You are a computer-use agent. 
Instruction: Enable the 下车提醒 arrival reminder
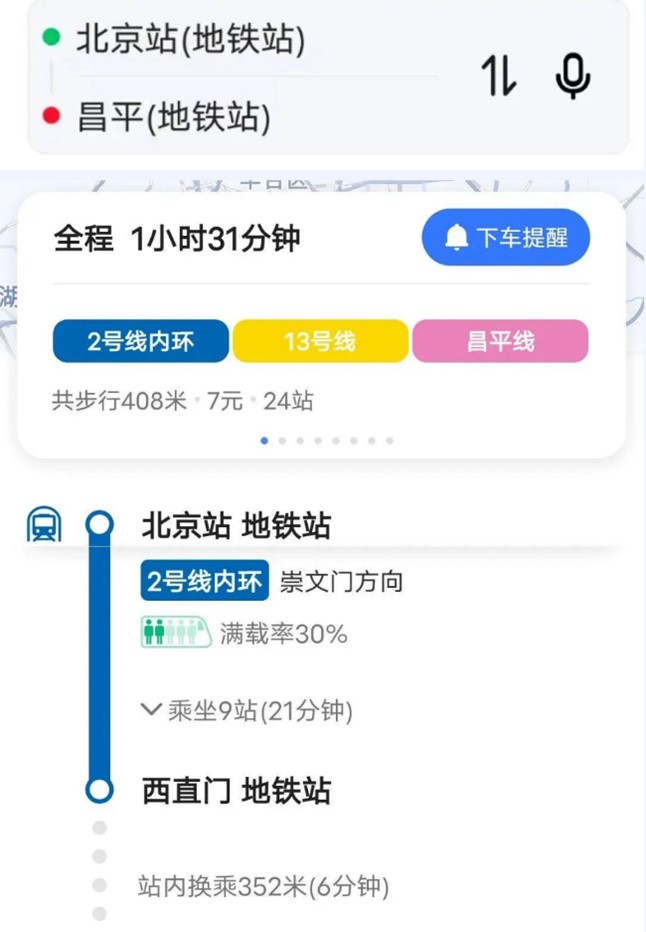point(505,238)
